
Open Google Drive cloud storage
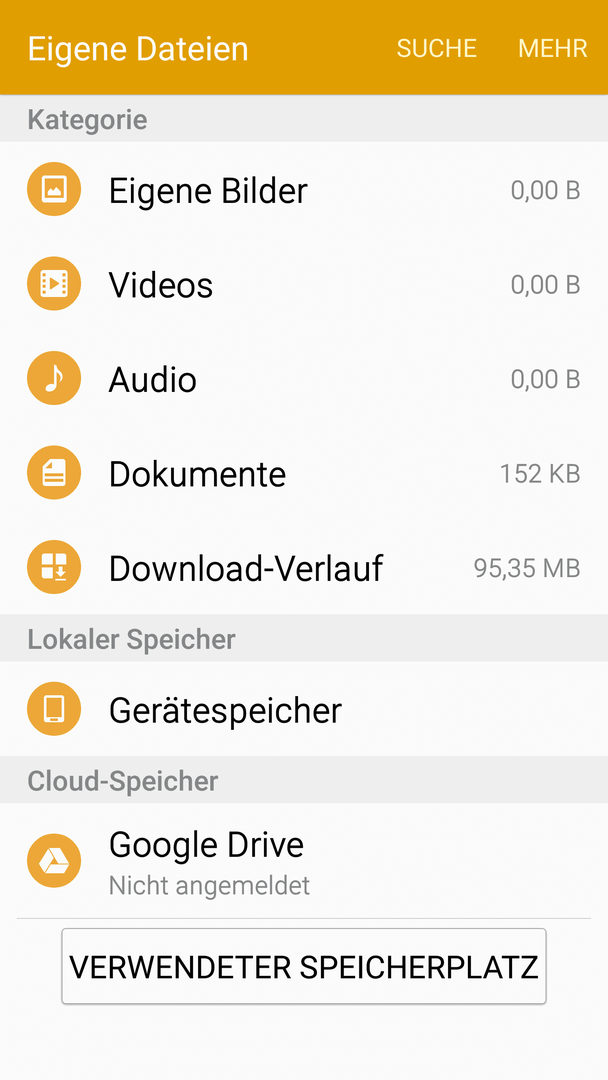[304, 860]
